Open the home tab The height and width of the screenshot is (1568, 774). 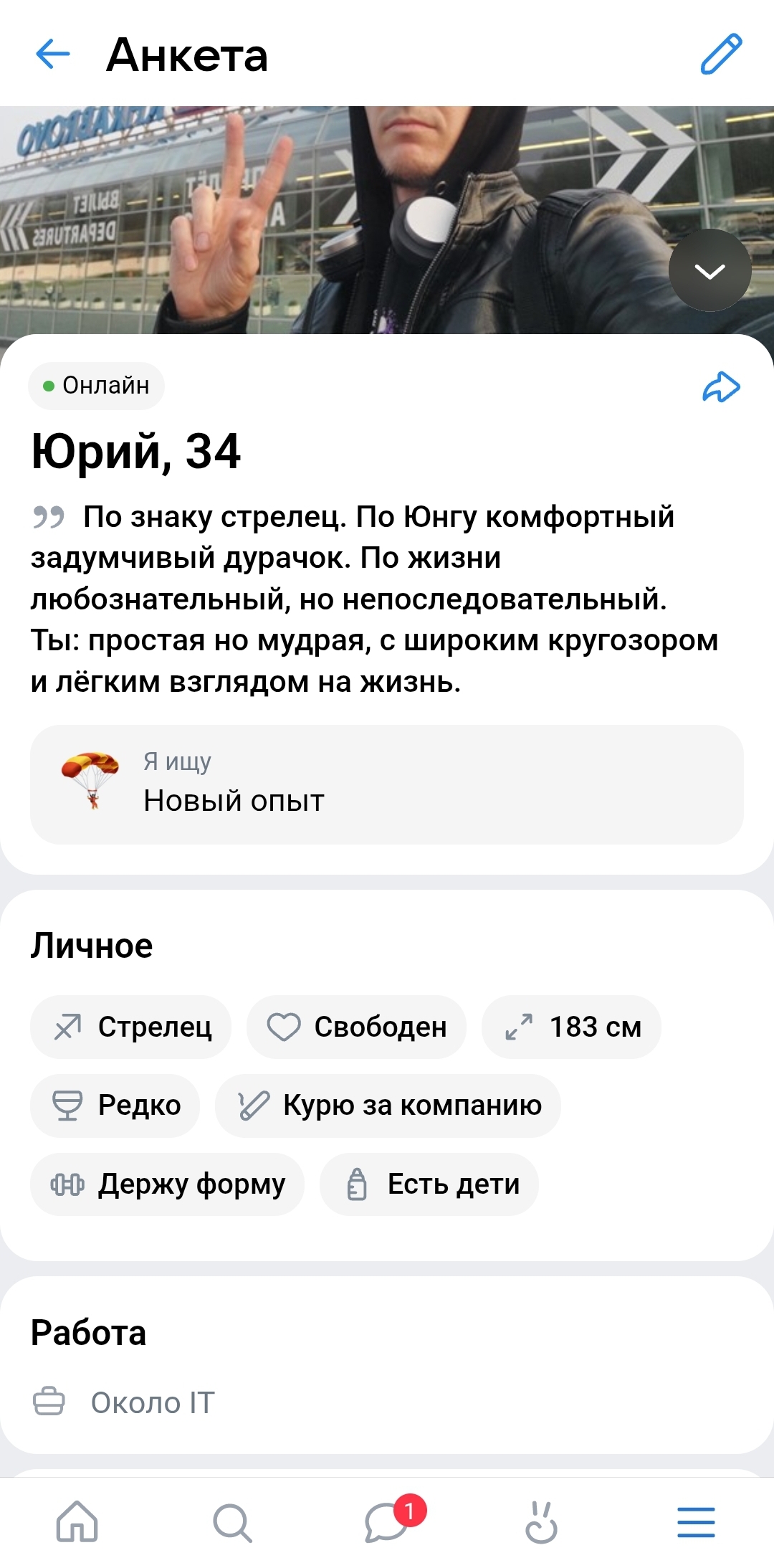coord(77,1521)
